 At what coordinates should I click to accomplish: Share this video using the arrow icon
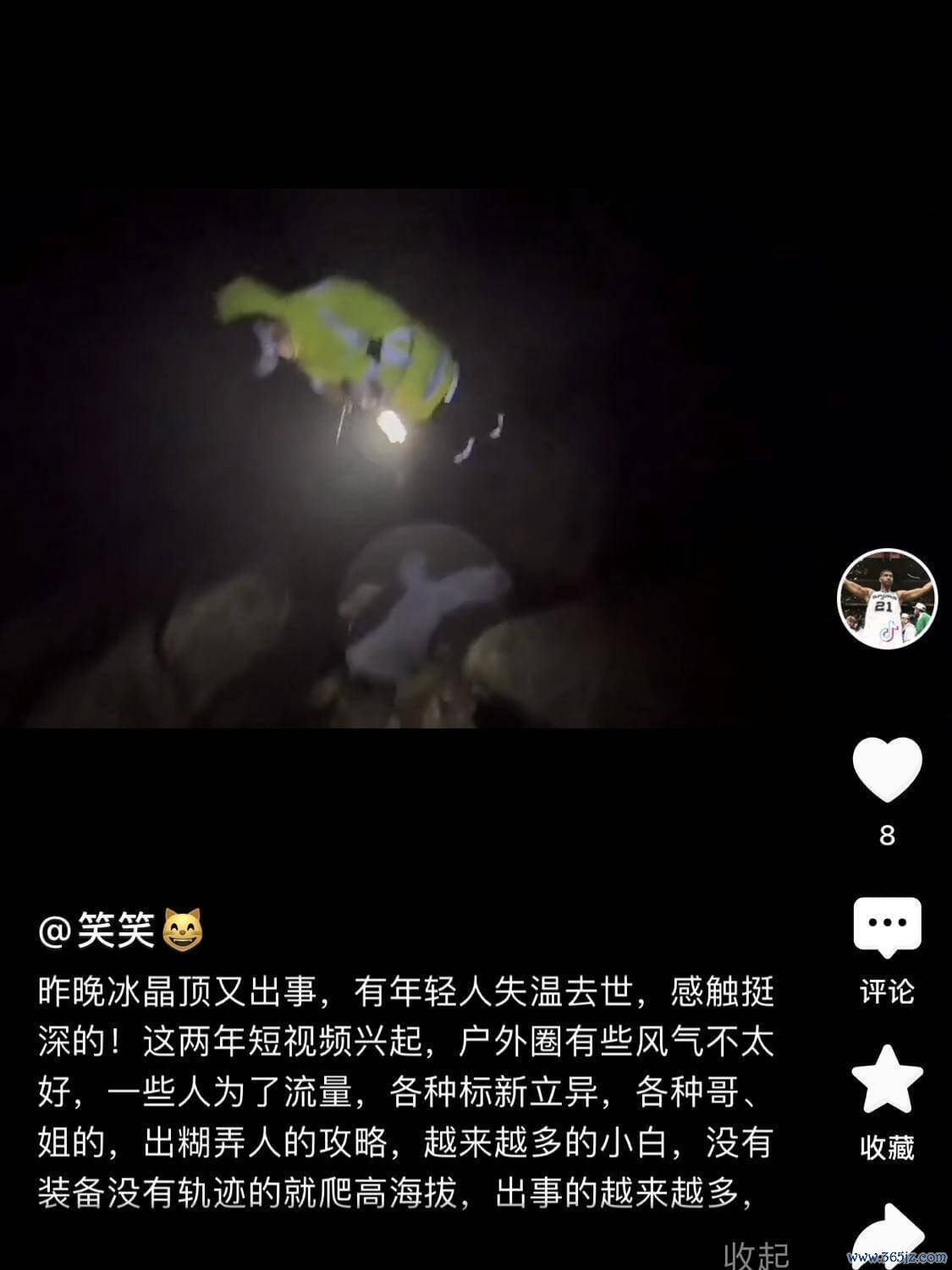click(887, 1237)
